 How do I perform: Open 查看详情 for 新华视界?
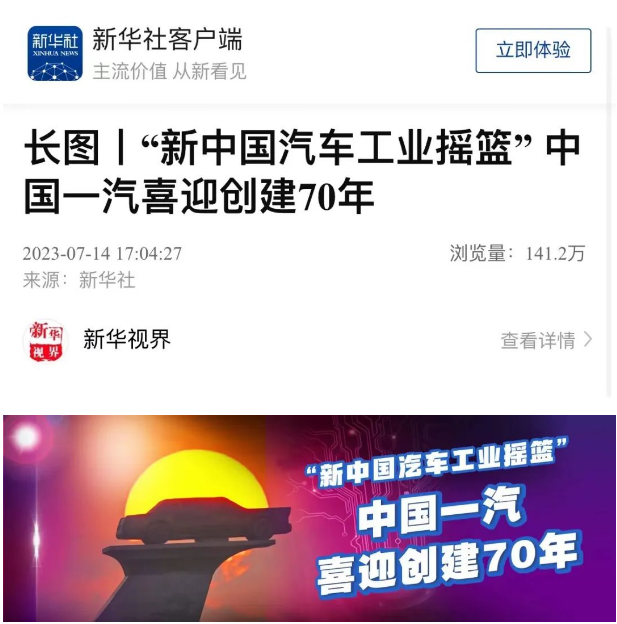546,340
